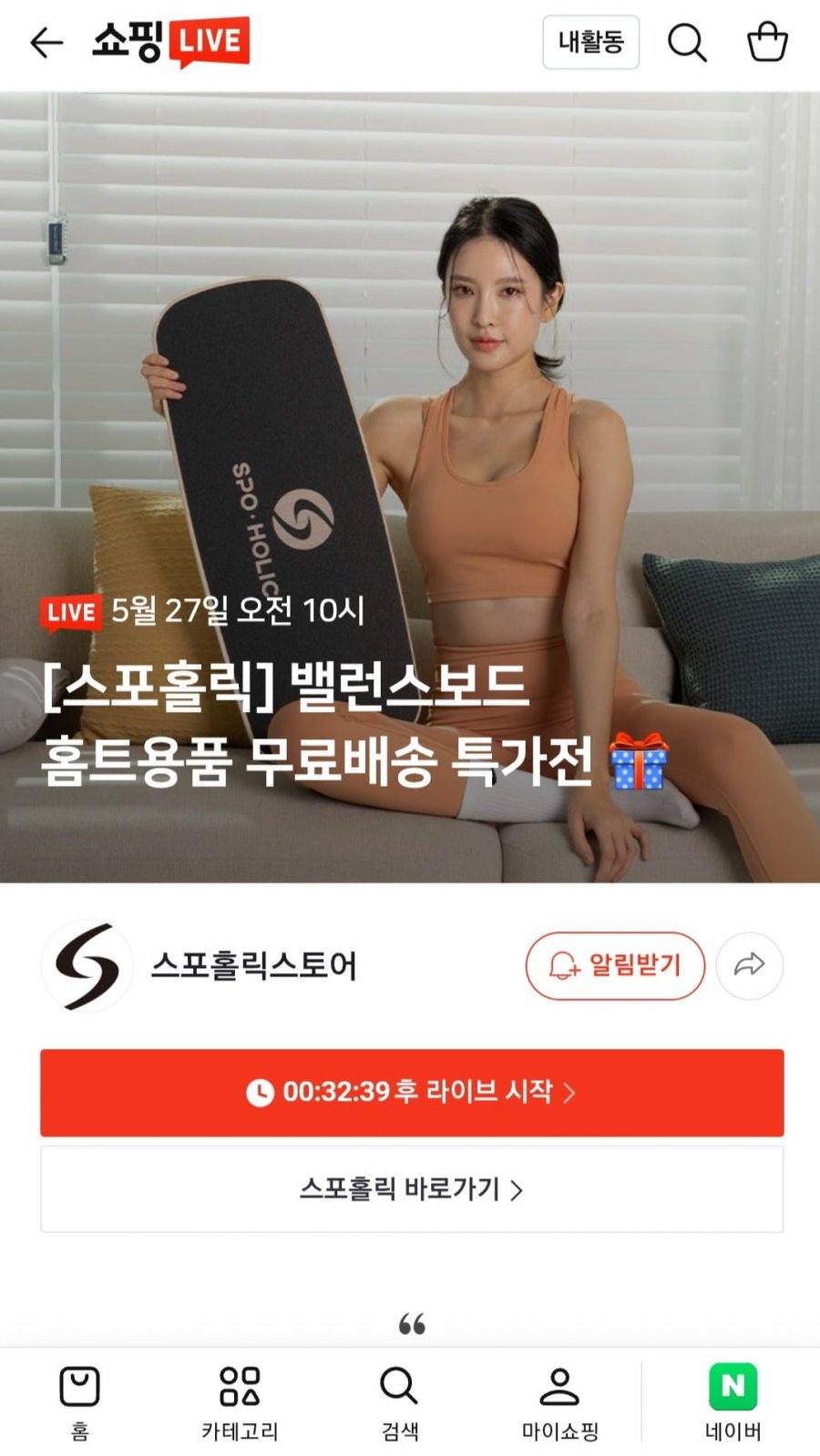Switch to the 마이쇼핑 tab

559,1403
